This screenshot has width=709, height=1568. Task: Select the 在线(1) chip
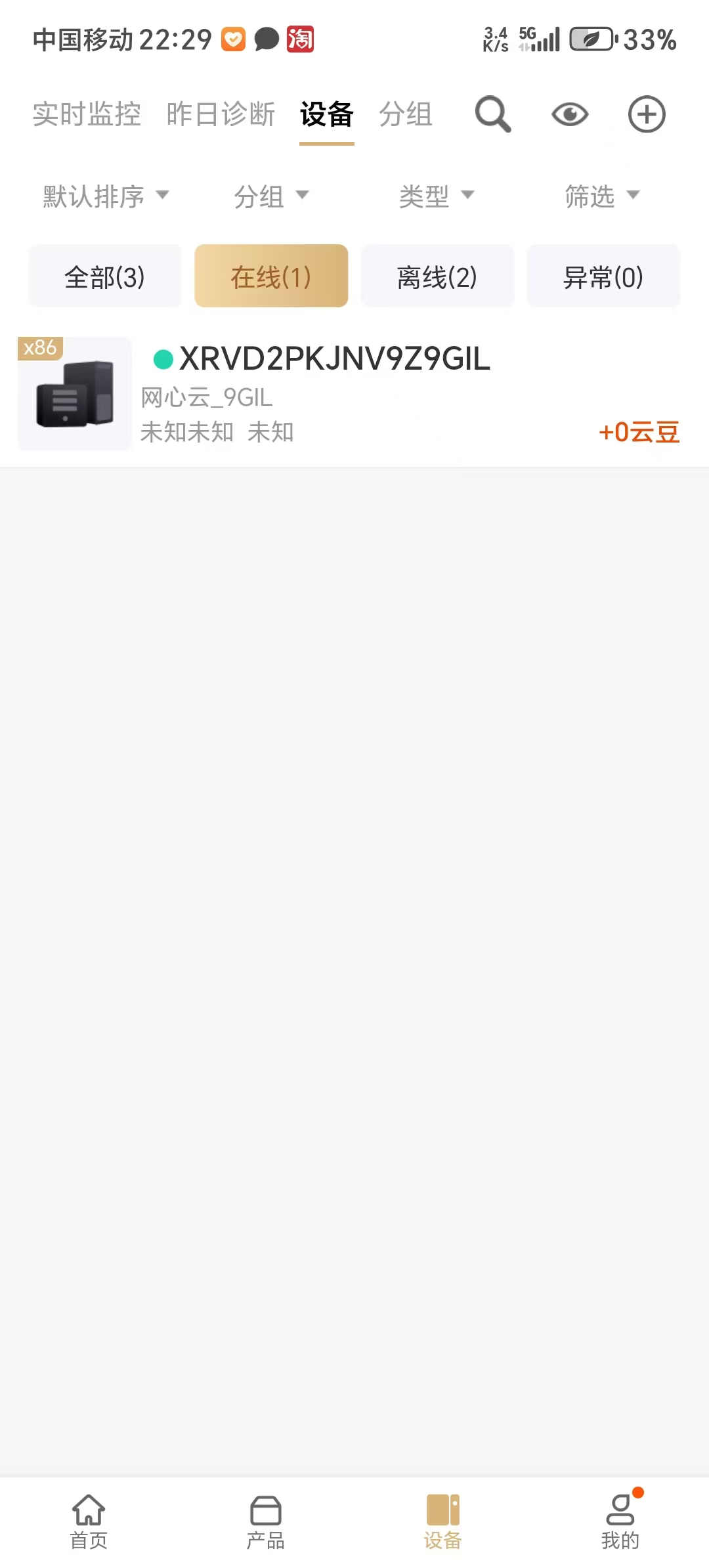[271, 276]
